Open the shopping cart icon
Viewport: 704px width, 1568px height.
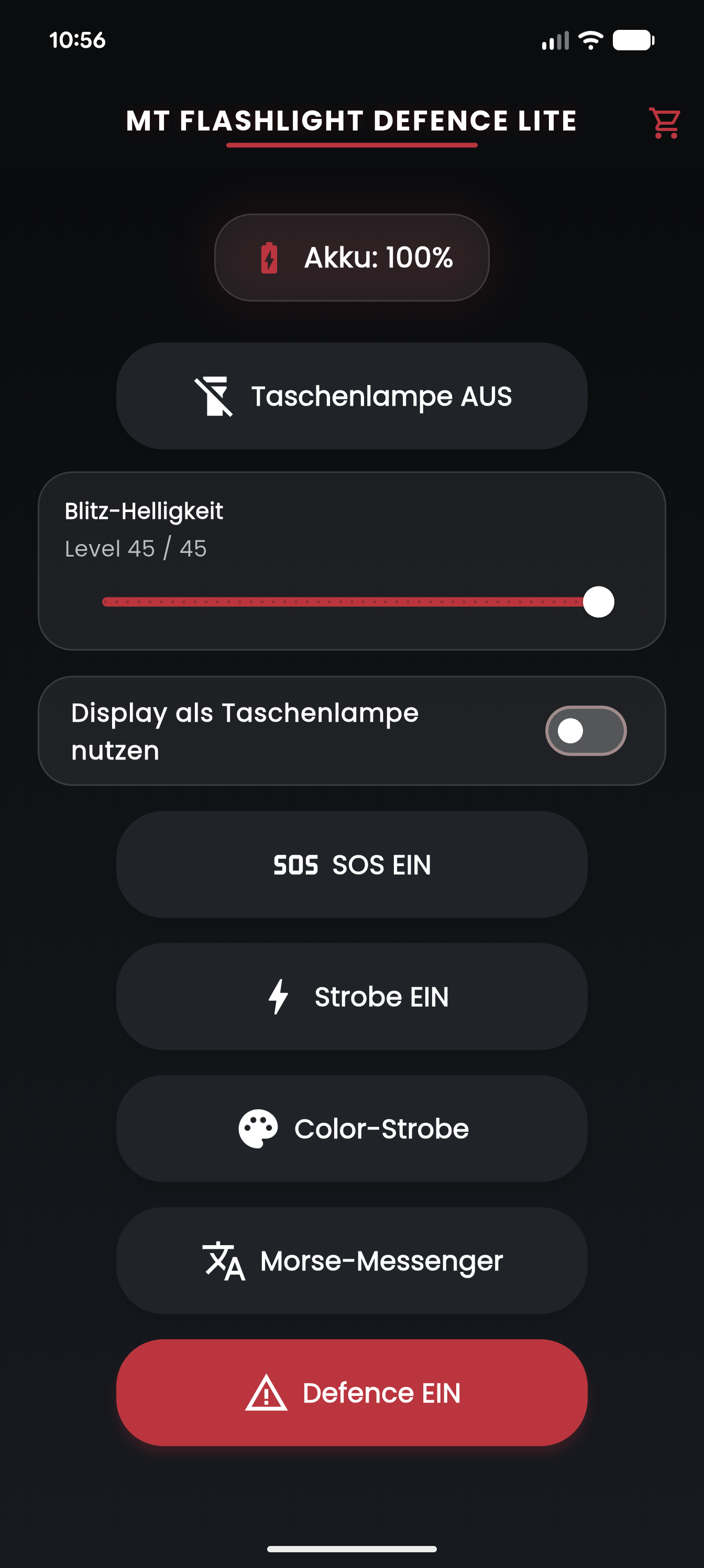(x=664, y=123)
